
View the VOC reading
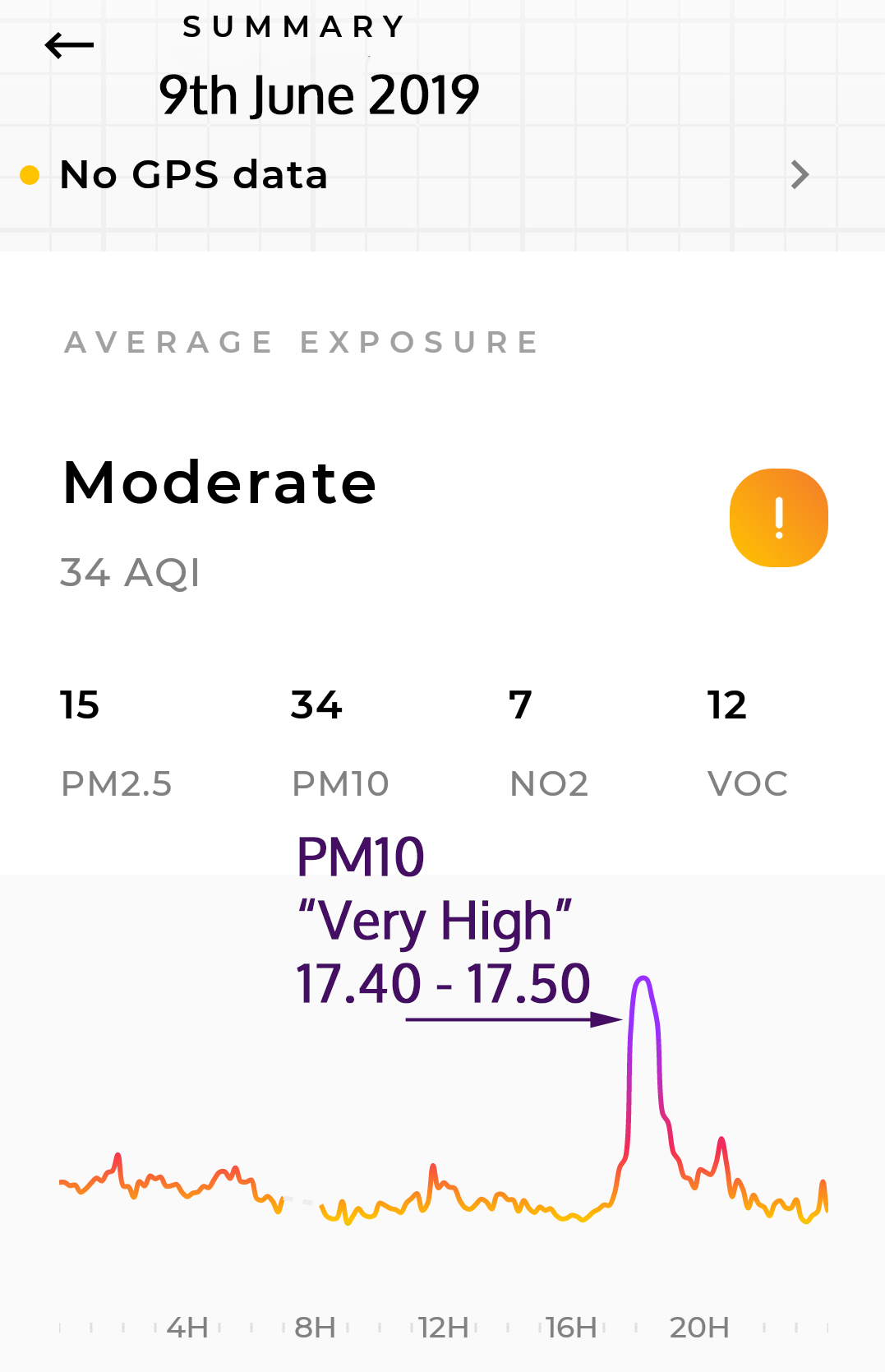747,742
